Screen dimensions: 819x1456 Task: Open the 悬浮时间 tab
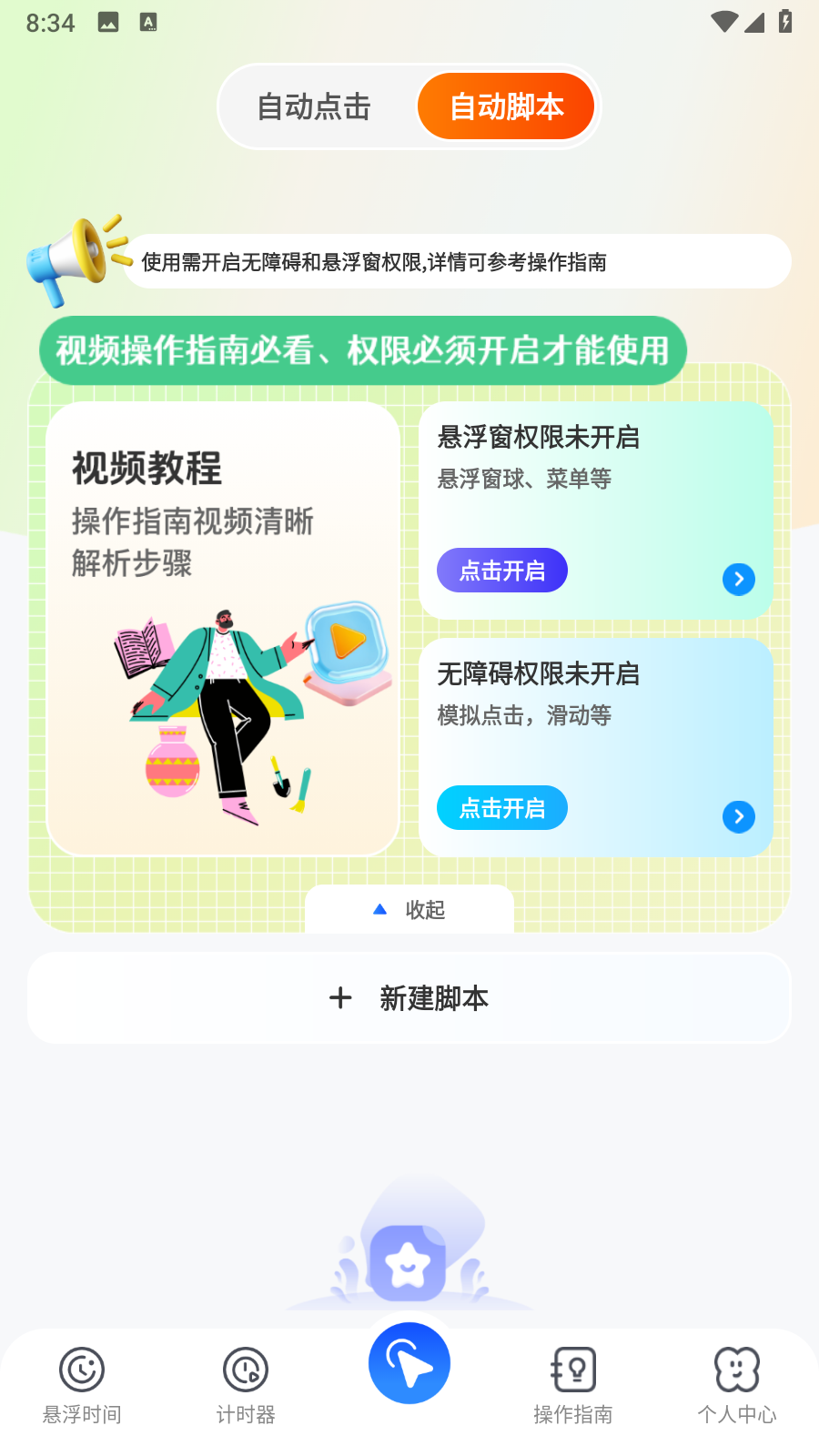tap(82, 1385)
